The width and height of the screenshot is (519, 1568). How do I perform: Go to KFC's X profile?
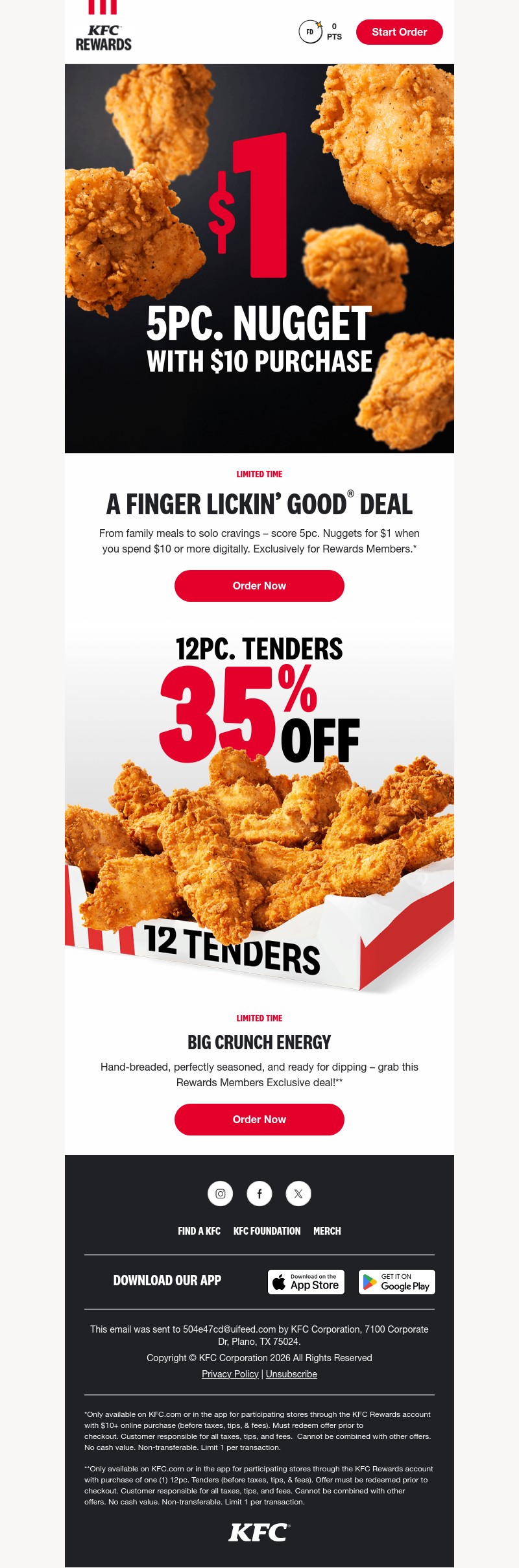click(298, 1193)
